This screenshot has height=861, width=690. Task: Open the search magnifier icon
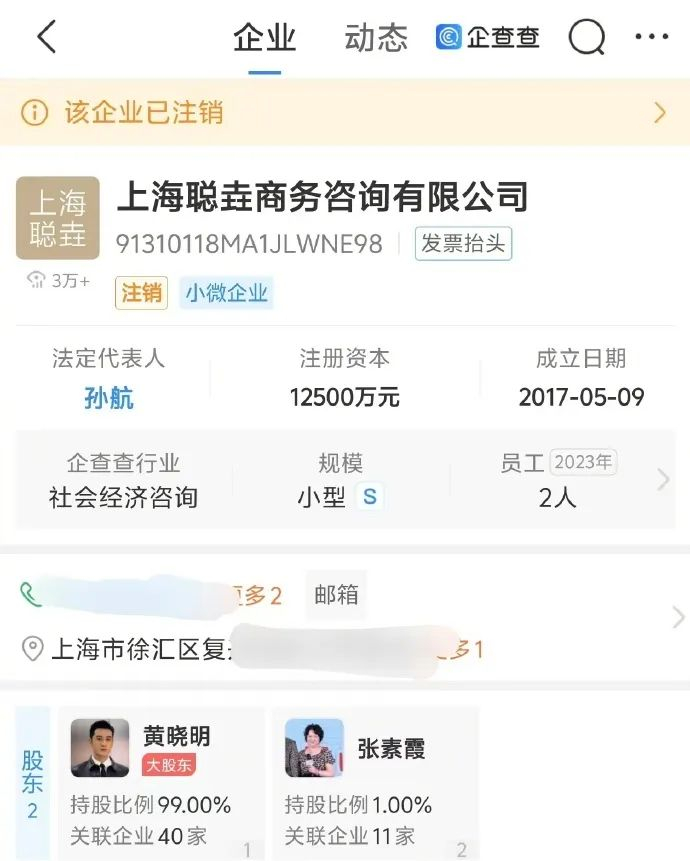tap(587, 37)
